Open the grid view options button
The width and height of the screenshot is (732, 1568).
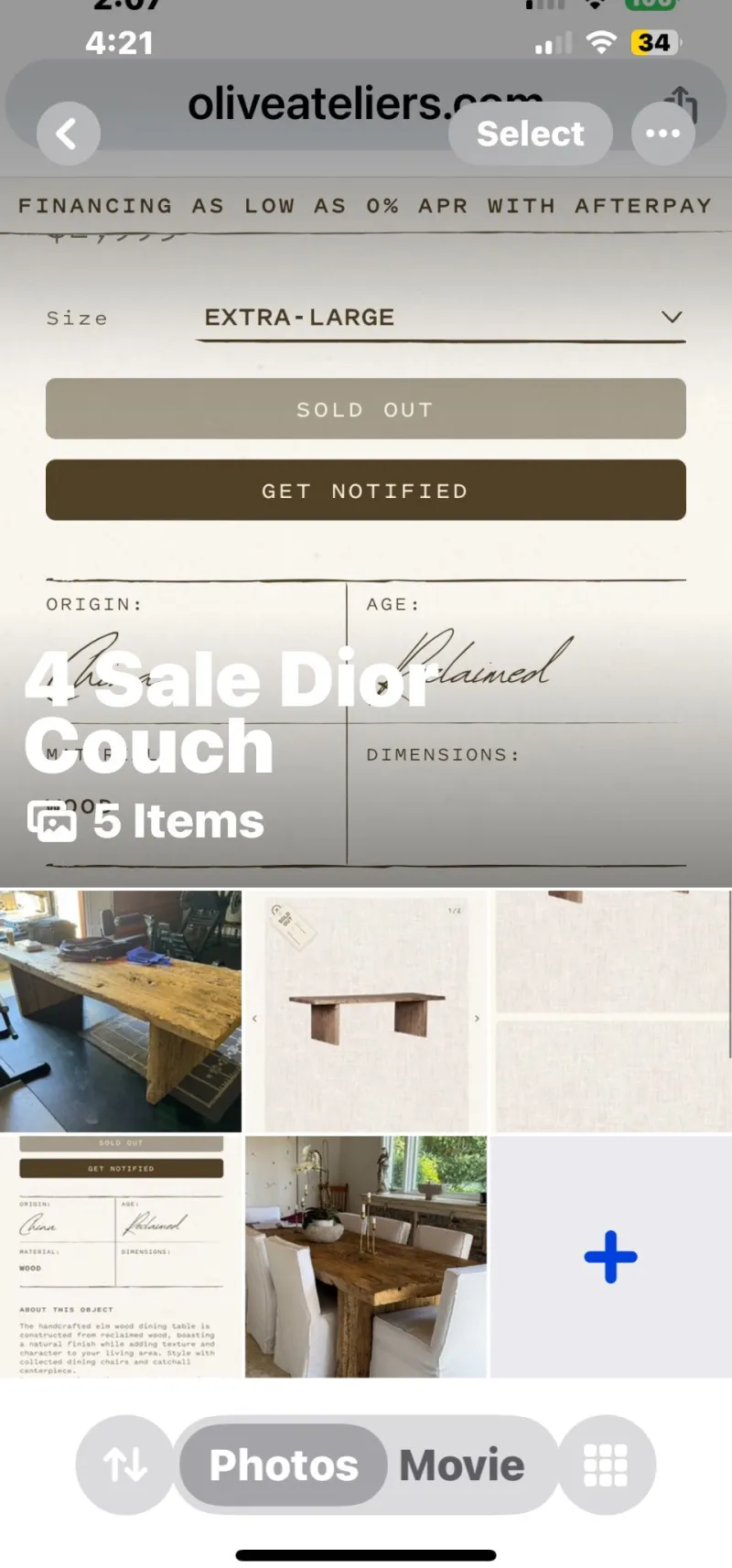point(606,1465)
